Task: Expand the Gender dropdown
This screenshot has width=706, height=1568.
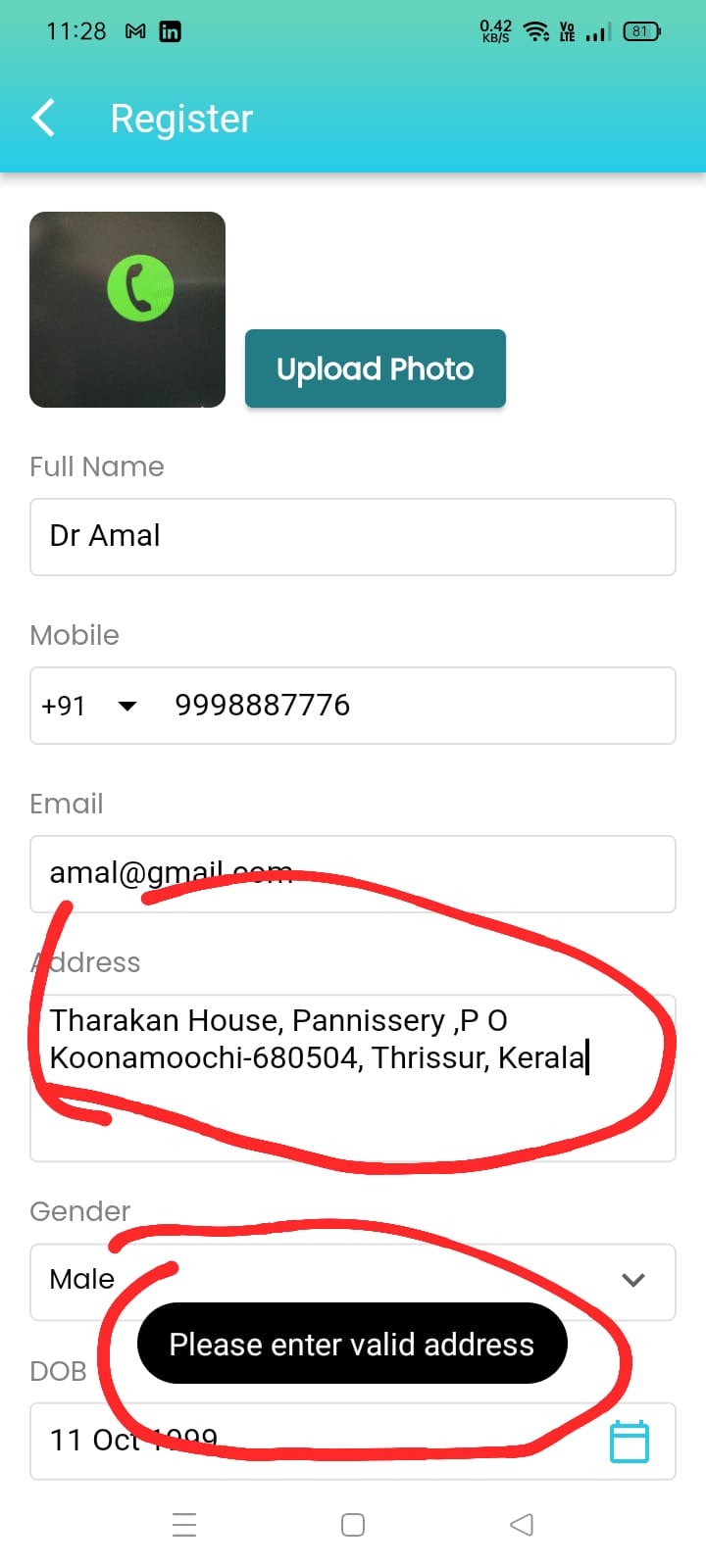Action: (x=632, y=1280)
